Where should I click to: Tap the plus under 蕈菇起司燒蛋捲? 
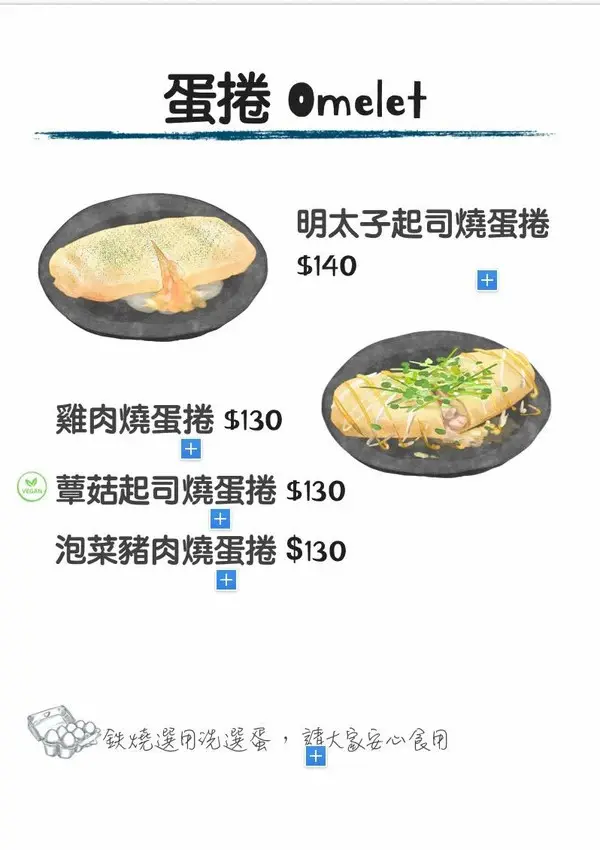220,519
